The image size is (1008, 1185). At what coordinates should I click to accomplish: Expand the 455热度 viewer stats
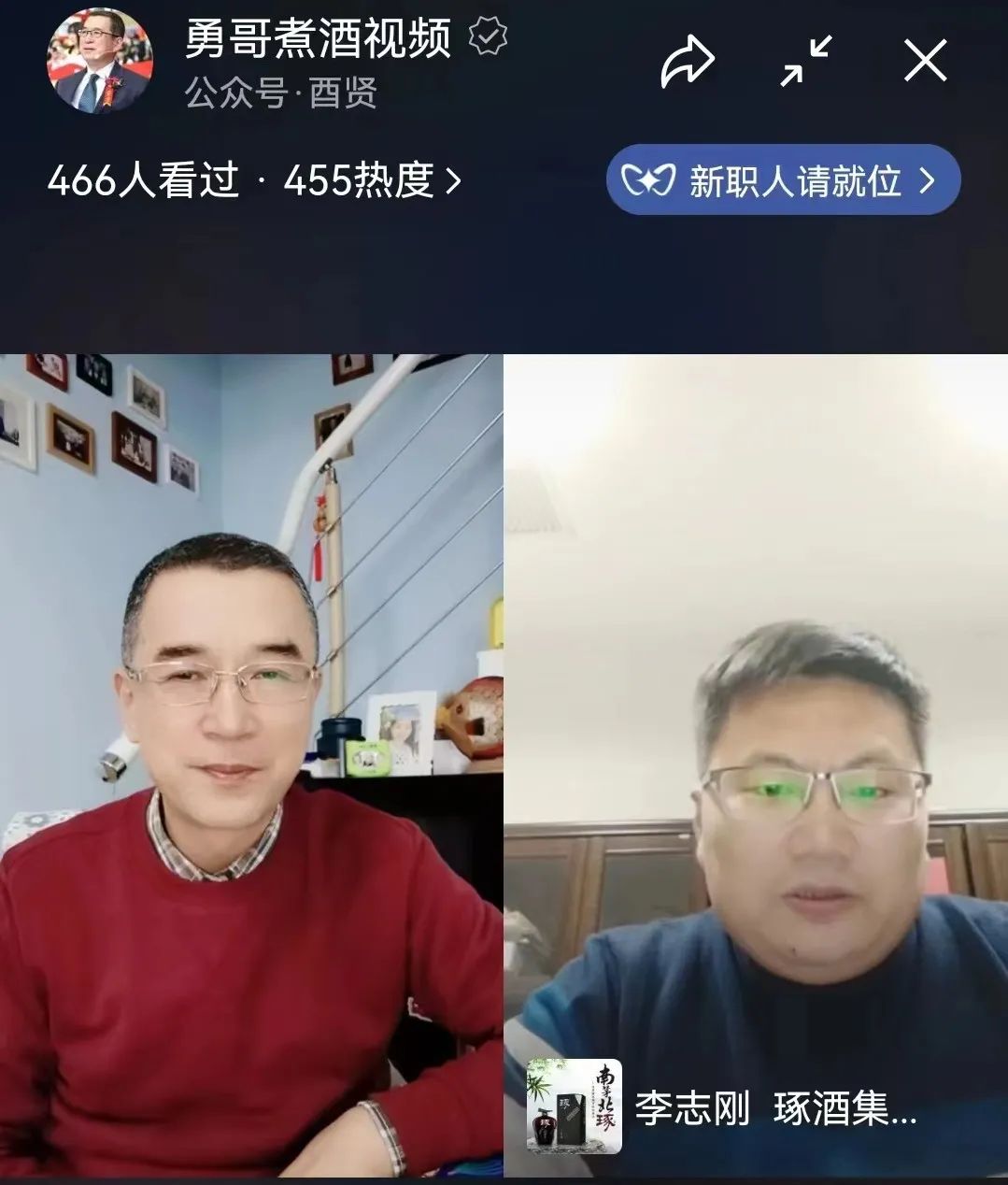click(x=372, y=181)
